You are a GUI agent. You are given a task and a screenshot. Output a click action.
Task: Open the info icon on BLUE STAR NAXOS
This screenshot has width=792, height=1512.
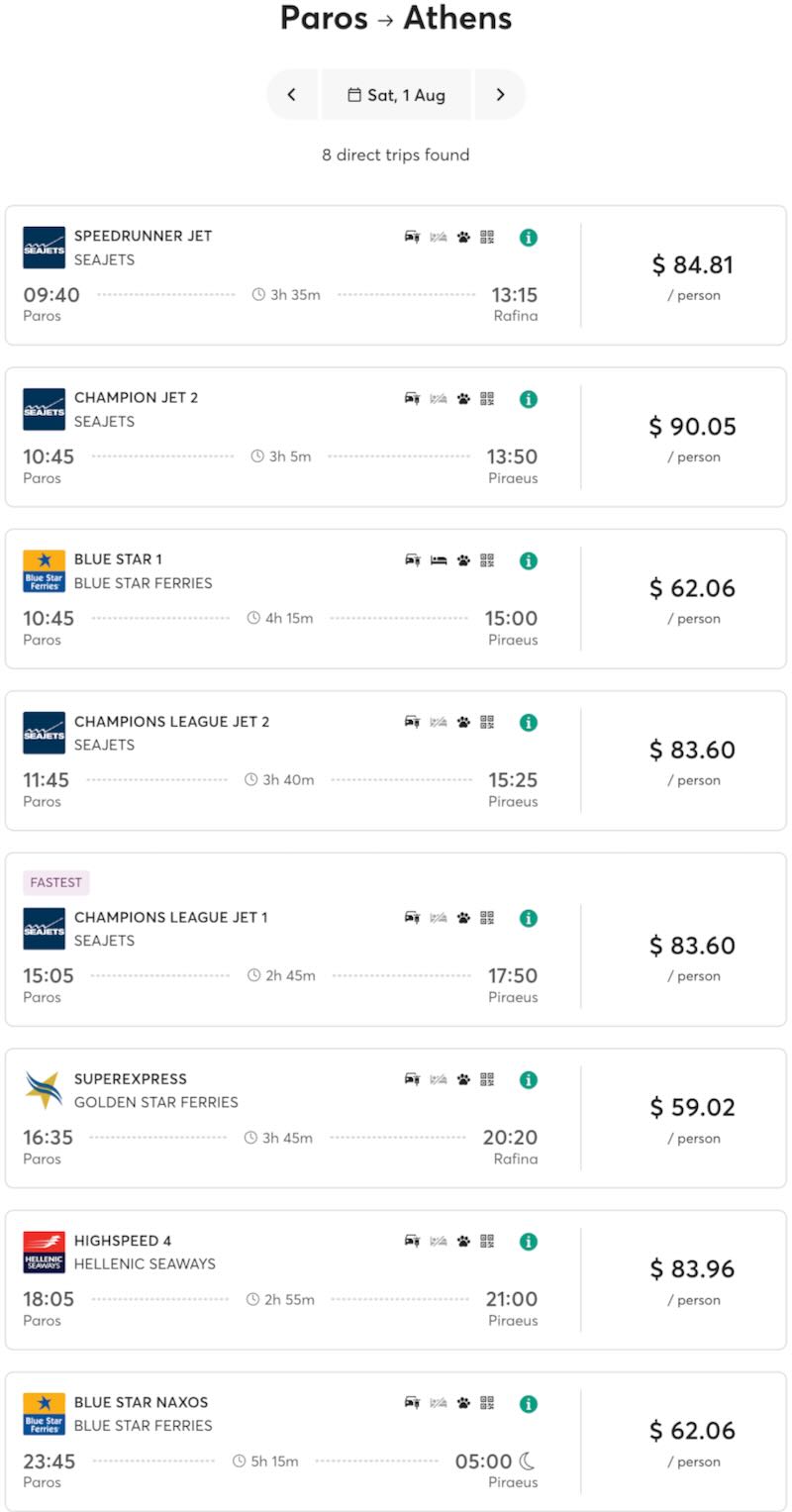coord(528,1403)
